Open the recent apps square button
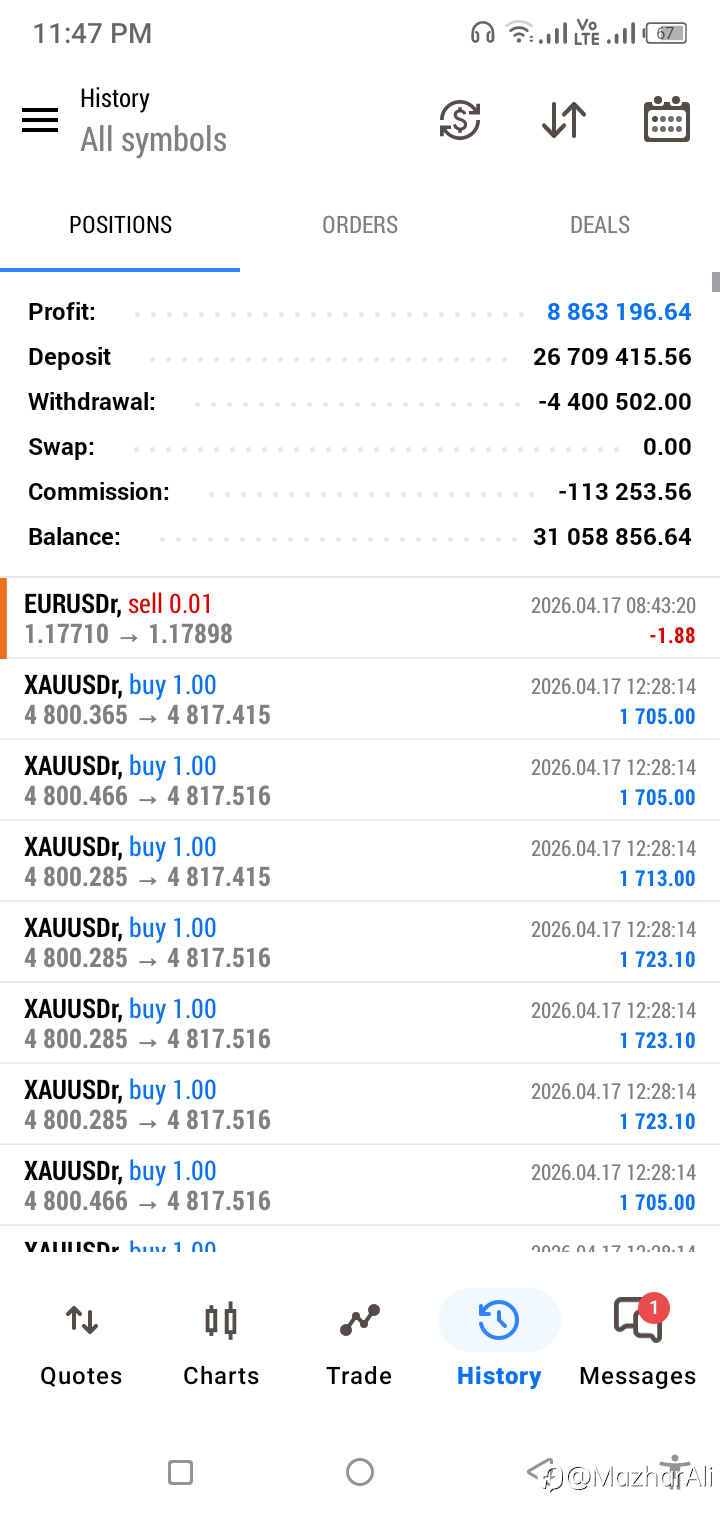Screen dimensions: 720x1520 180,1472
